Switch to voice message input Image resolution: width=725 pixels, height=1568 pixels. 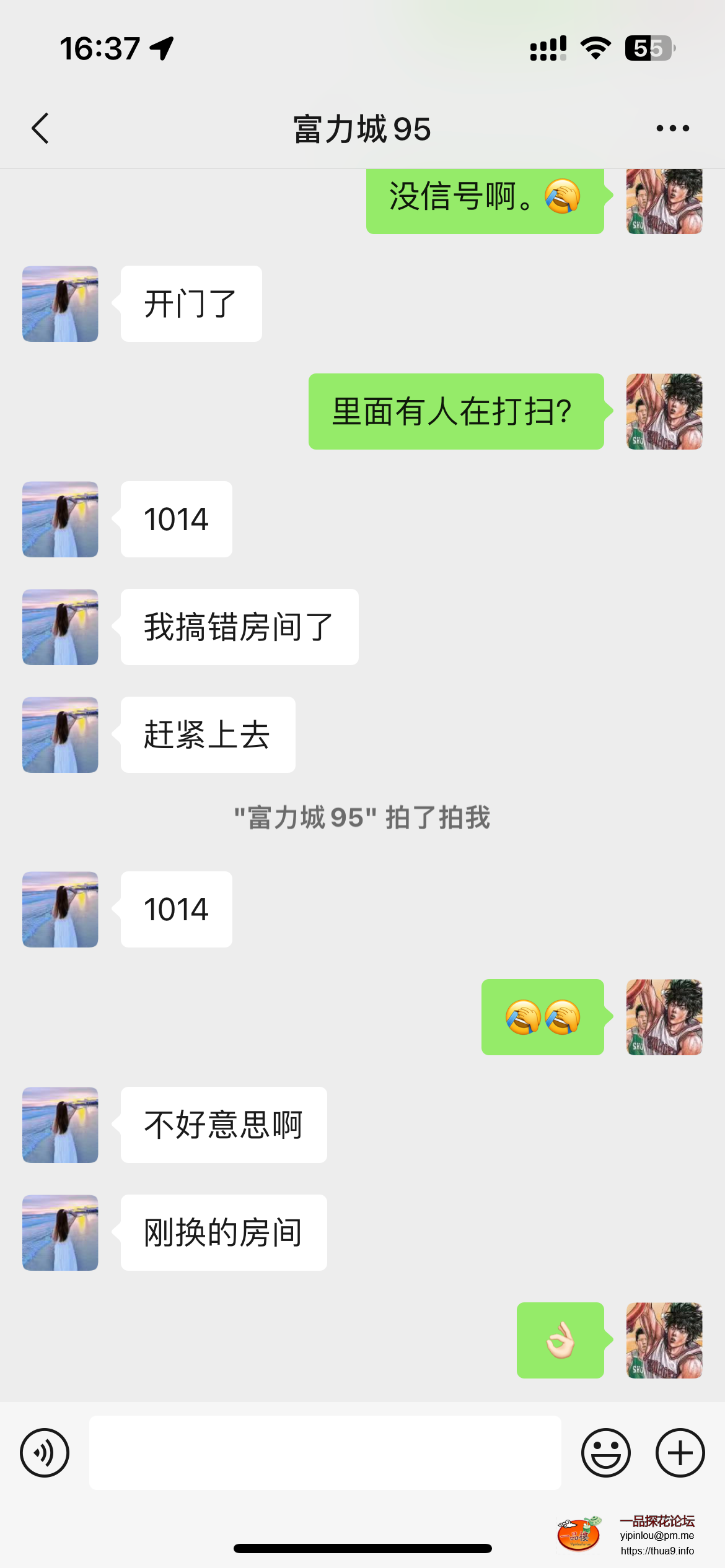coord(45,1452)
